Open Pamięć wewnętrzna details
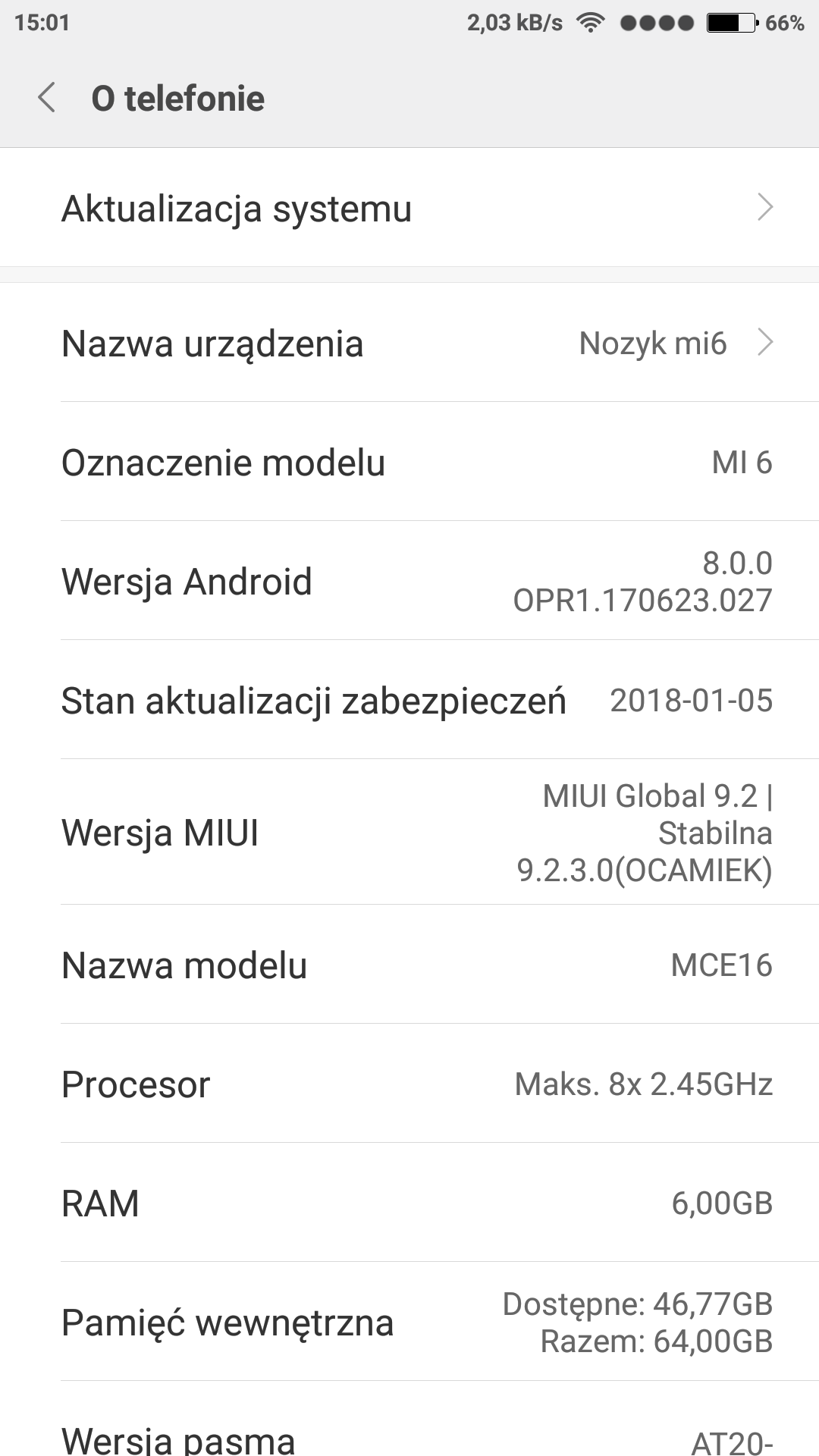This screenshot has width=819, height=1456. (x=409, y=1322)
